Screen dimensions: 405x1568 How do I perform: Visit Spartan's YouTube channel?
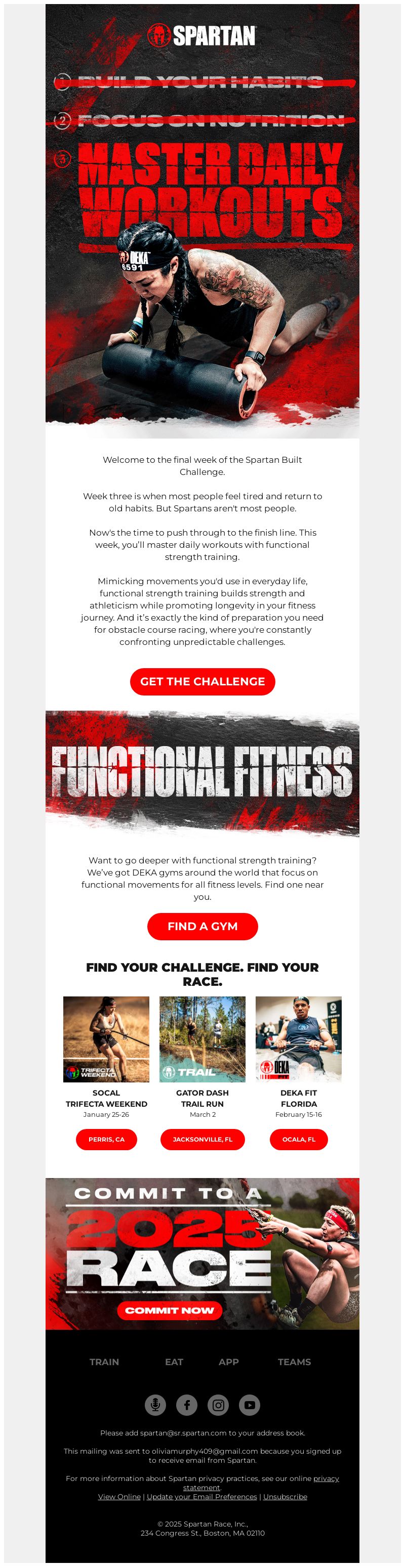click(250, 1404)
